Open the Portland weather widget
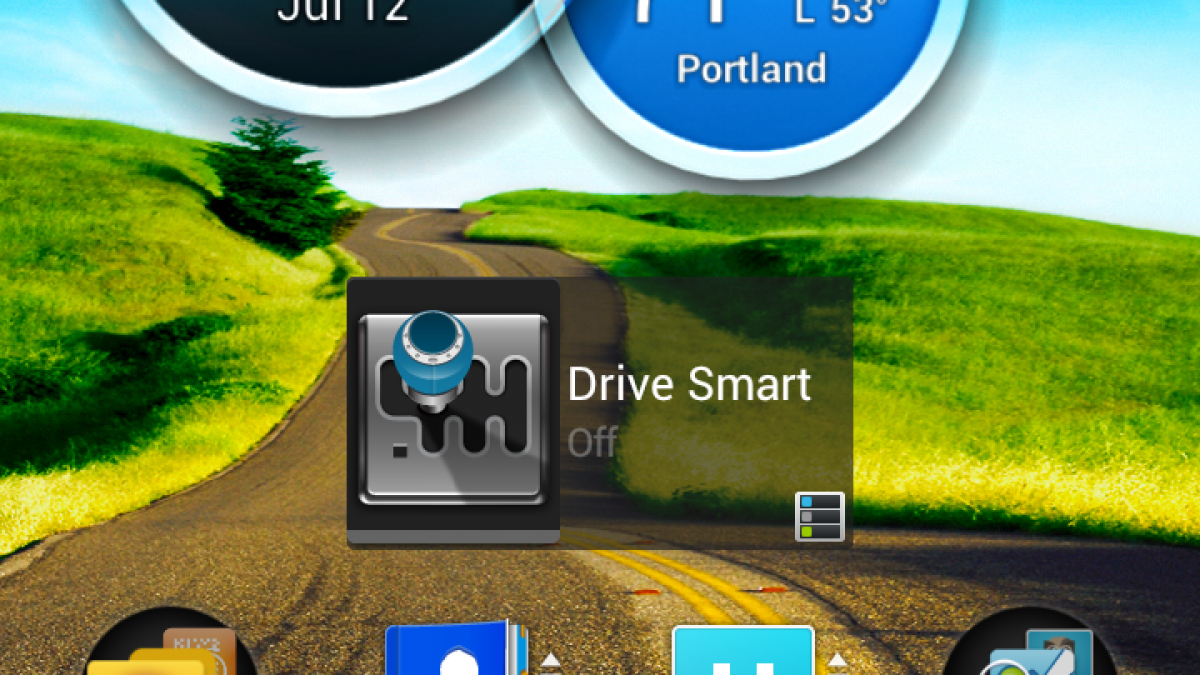Viewport: 1200px width, 675px height. pos(750,60)
